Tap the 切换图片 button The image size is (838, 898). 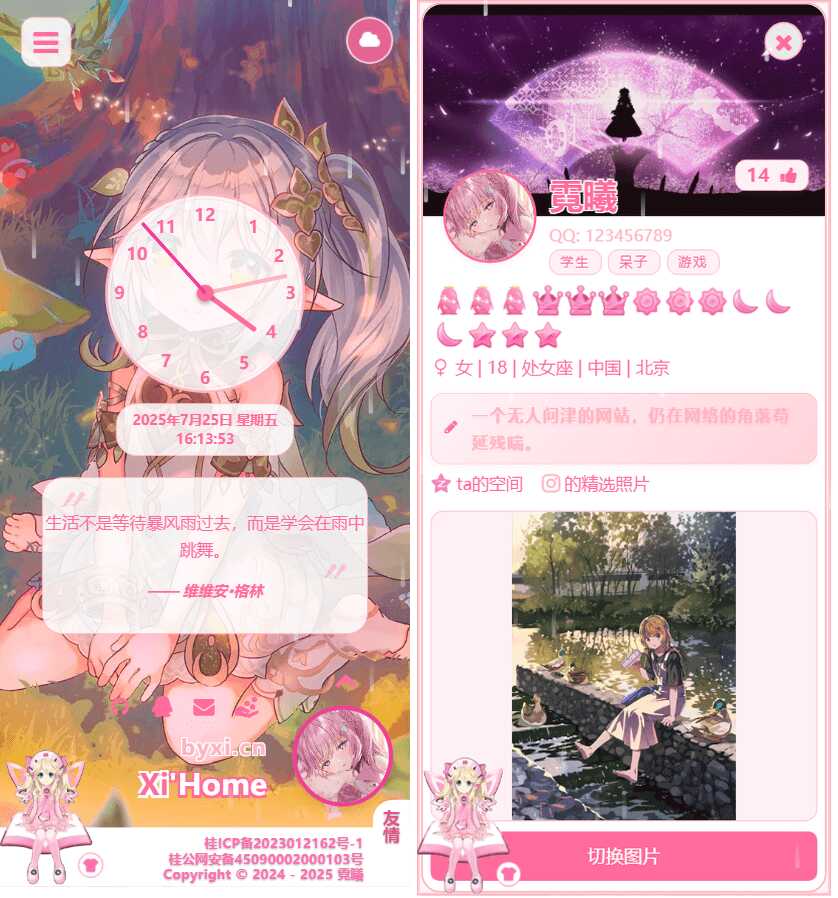tap(623, 856)
